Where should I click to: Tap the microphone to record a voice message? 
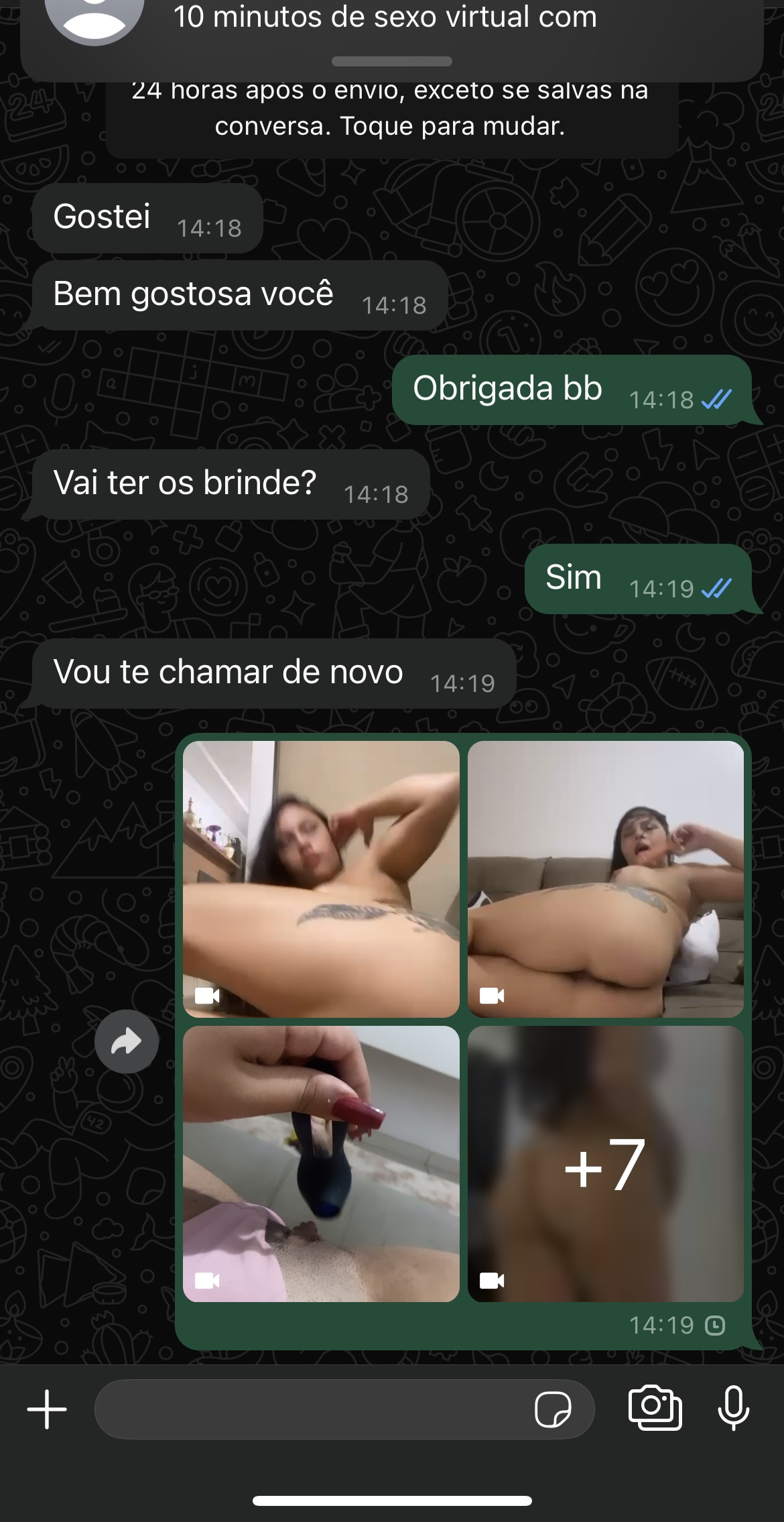(x=733, y=1407)
